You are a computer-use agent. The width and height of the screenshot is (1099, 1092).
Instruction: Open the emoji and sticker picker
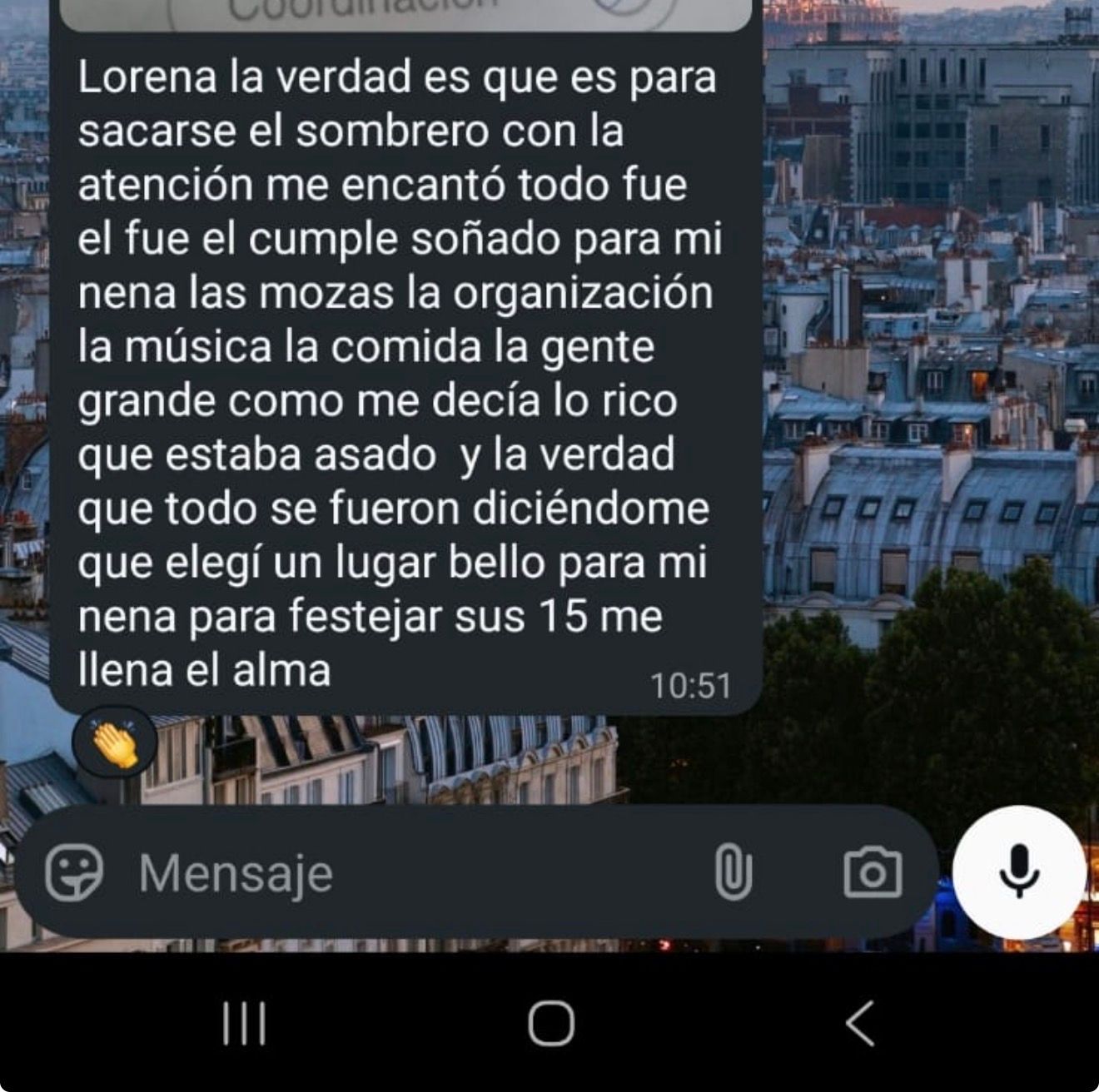pyautogui.click(x=74, y=873)
